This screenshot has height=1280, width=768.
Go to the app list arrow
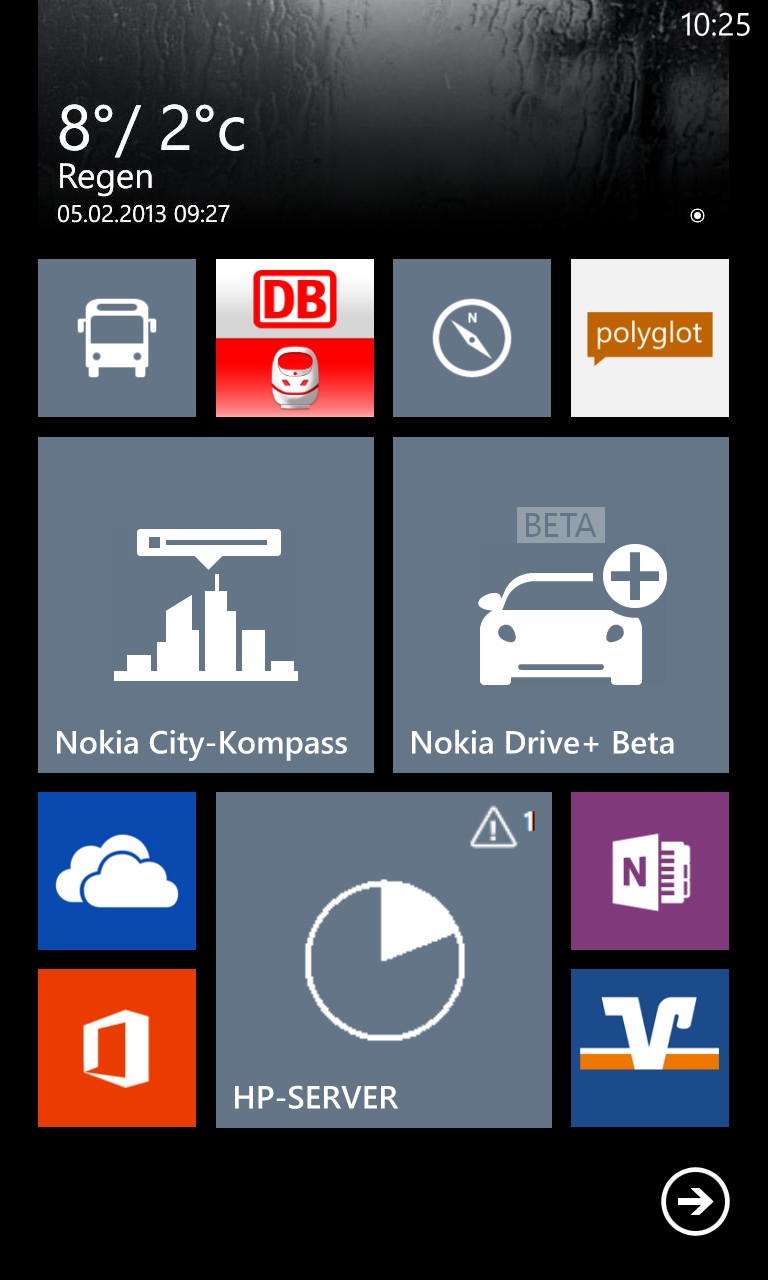[x=696, y=1201]
